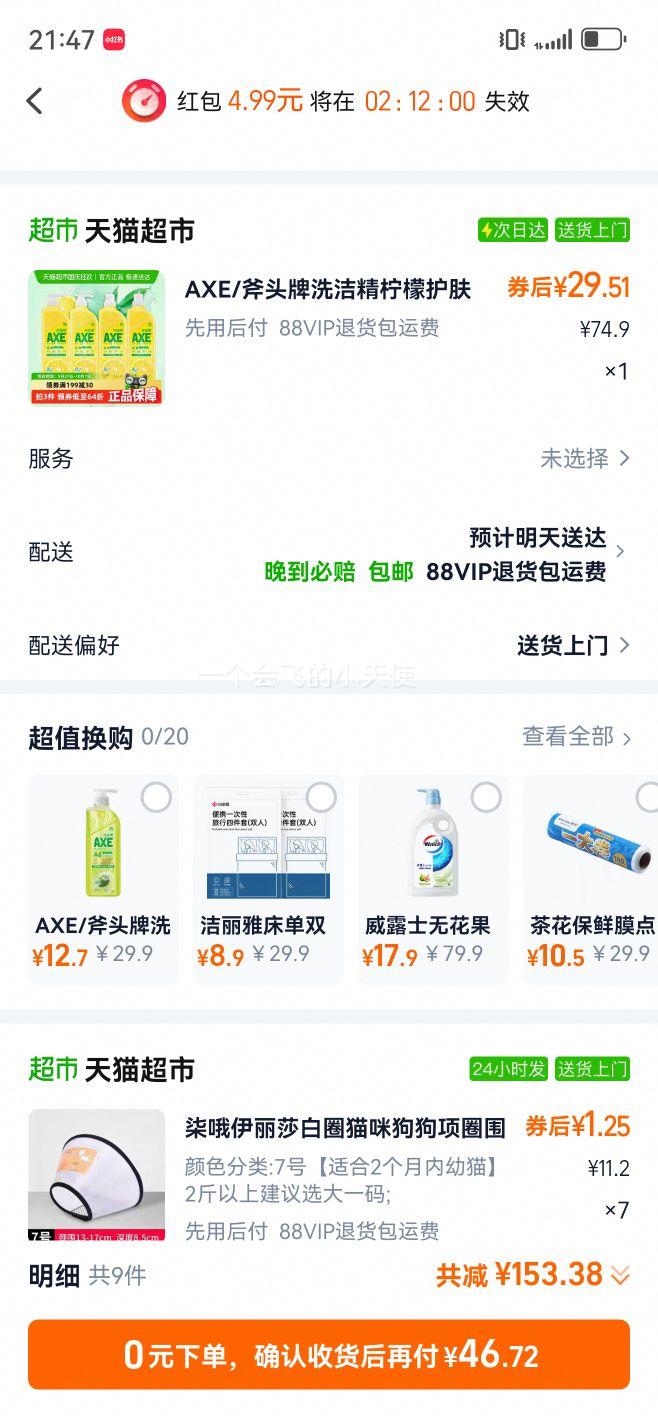The image size is (658, 1416).
Task: Select the AXE/斧头牌洗 add-on for ¥12.7
Action: pyautogui.click(x=156, y=797)
